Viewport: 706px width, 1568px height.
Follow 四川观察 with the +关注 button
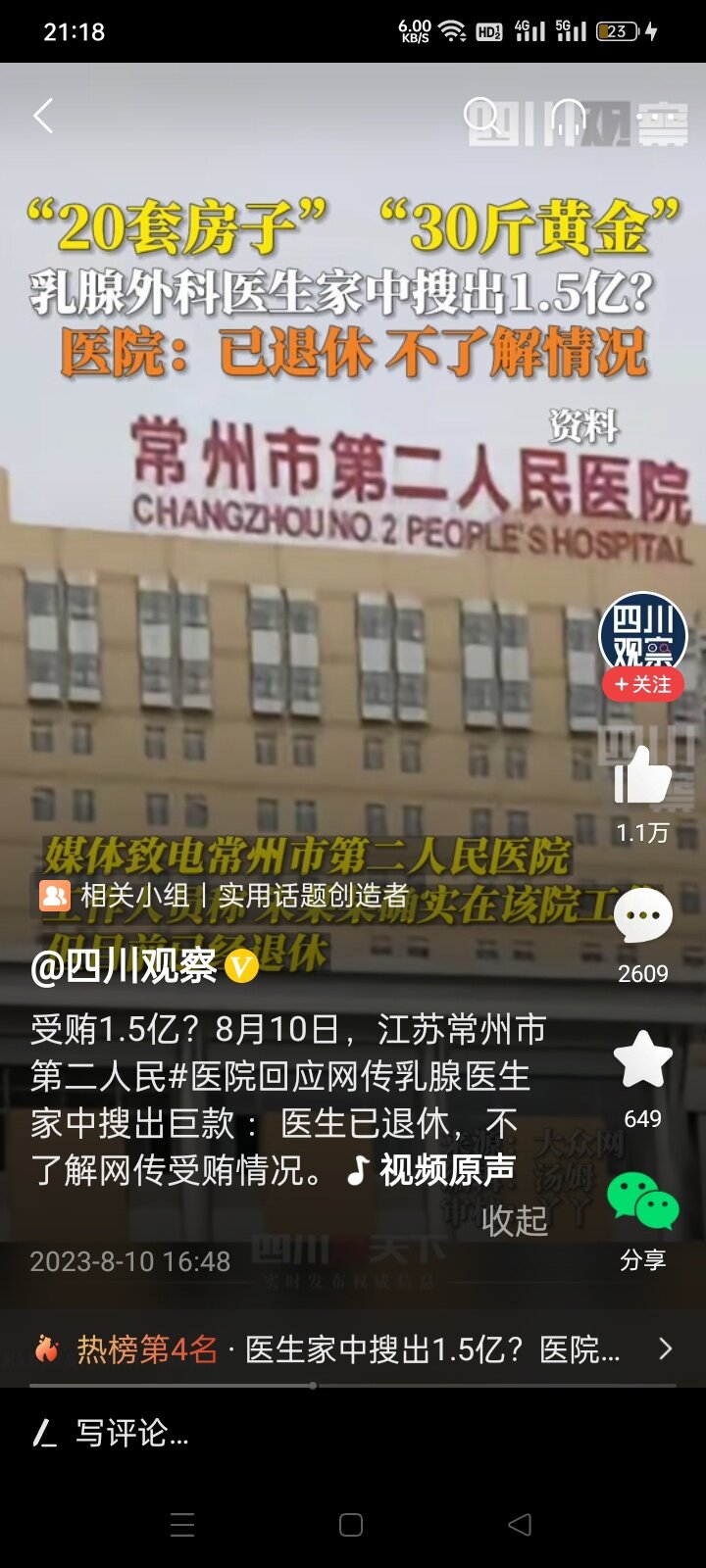(643, 684)
